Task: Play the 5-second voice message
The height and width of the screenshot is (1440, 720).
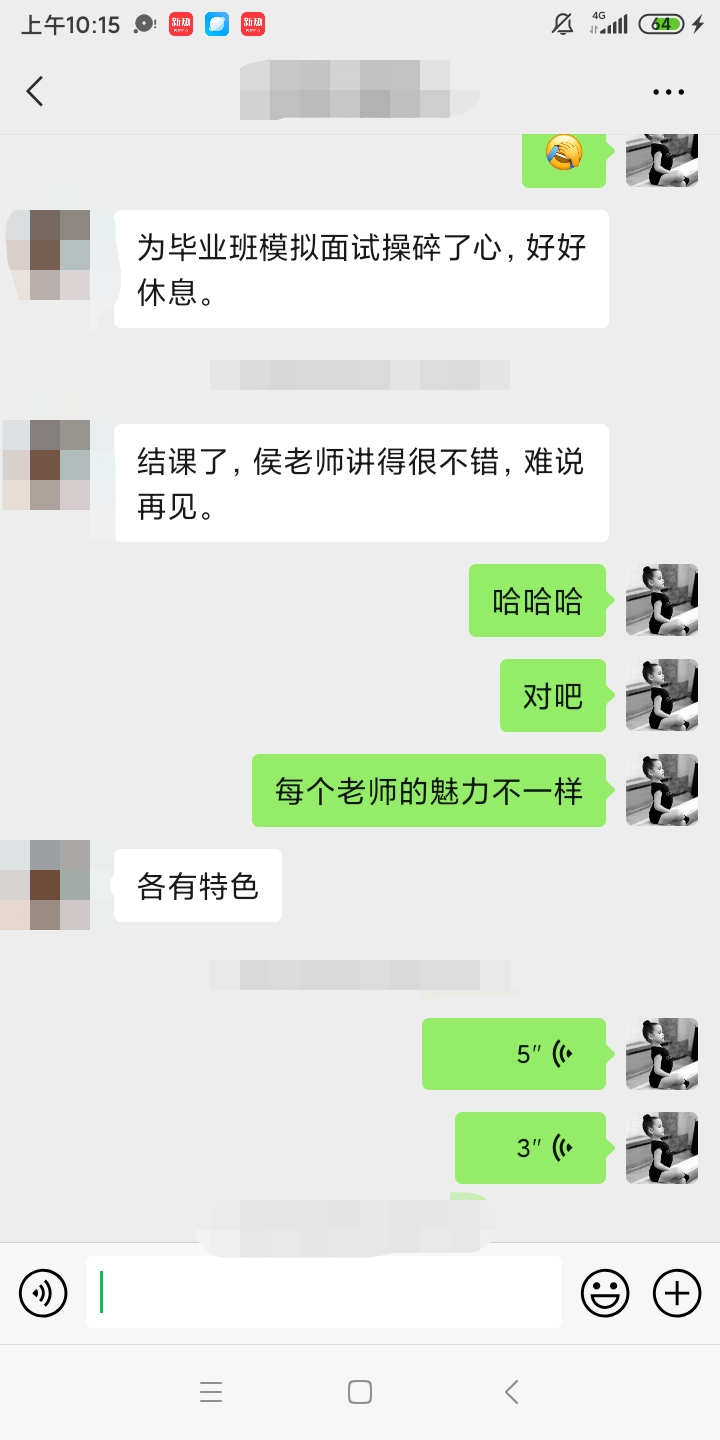Action: [x=514, y=1054]
